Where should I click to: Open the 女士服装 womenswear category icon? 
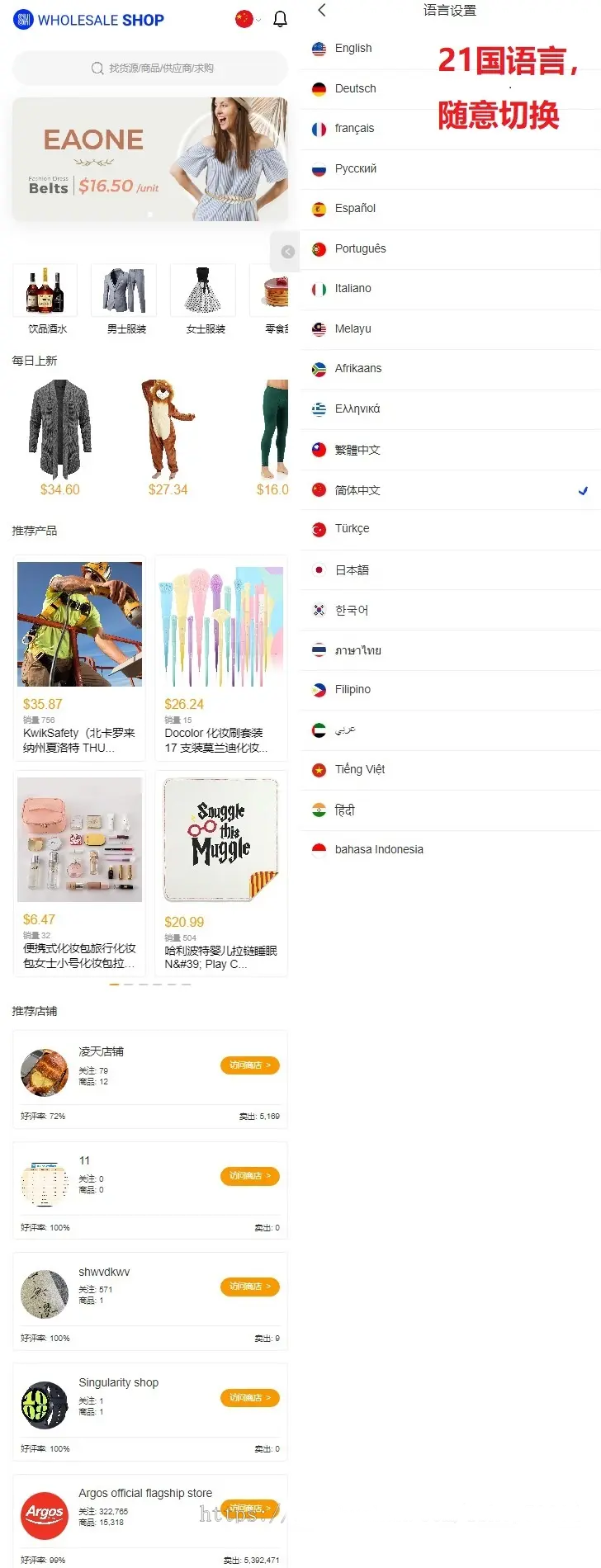pyautogui.click(x=202, y=290)
